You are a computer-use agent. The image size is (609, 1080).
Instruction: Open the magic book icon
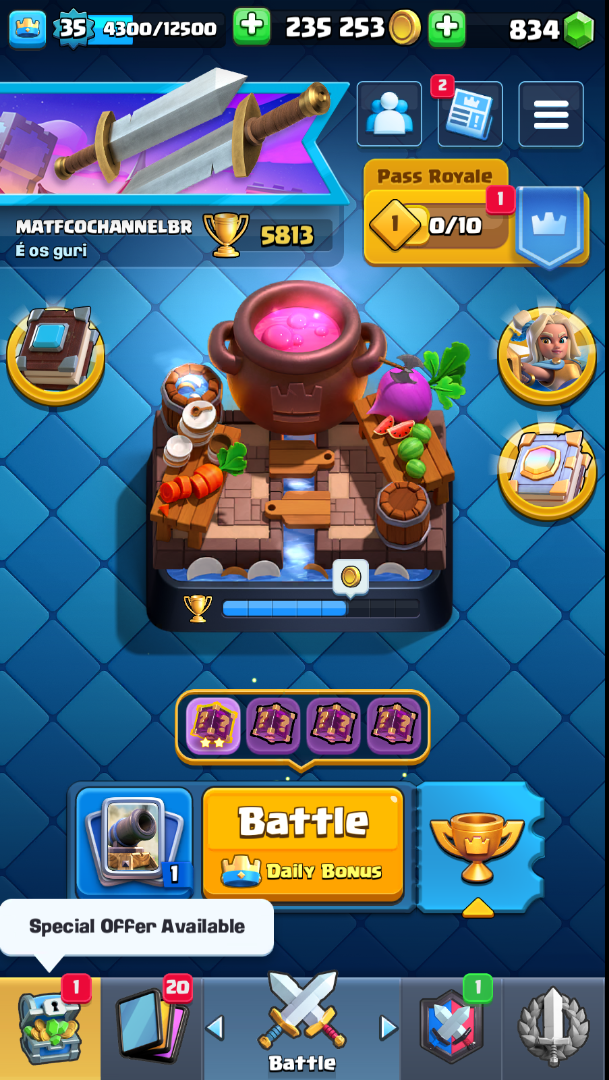55,352
